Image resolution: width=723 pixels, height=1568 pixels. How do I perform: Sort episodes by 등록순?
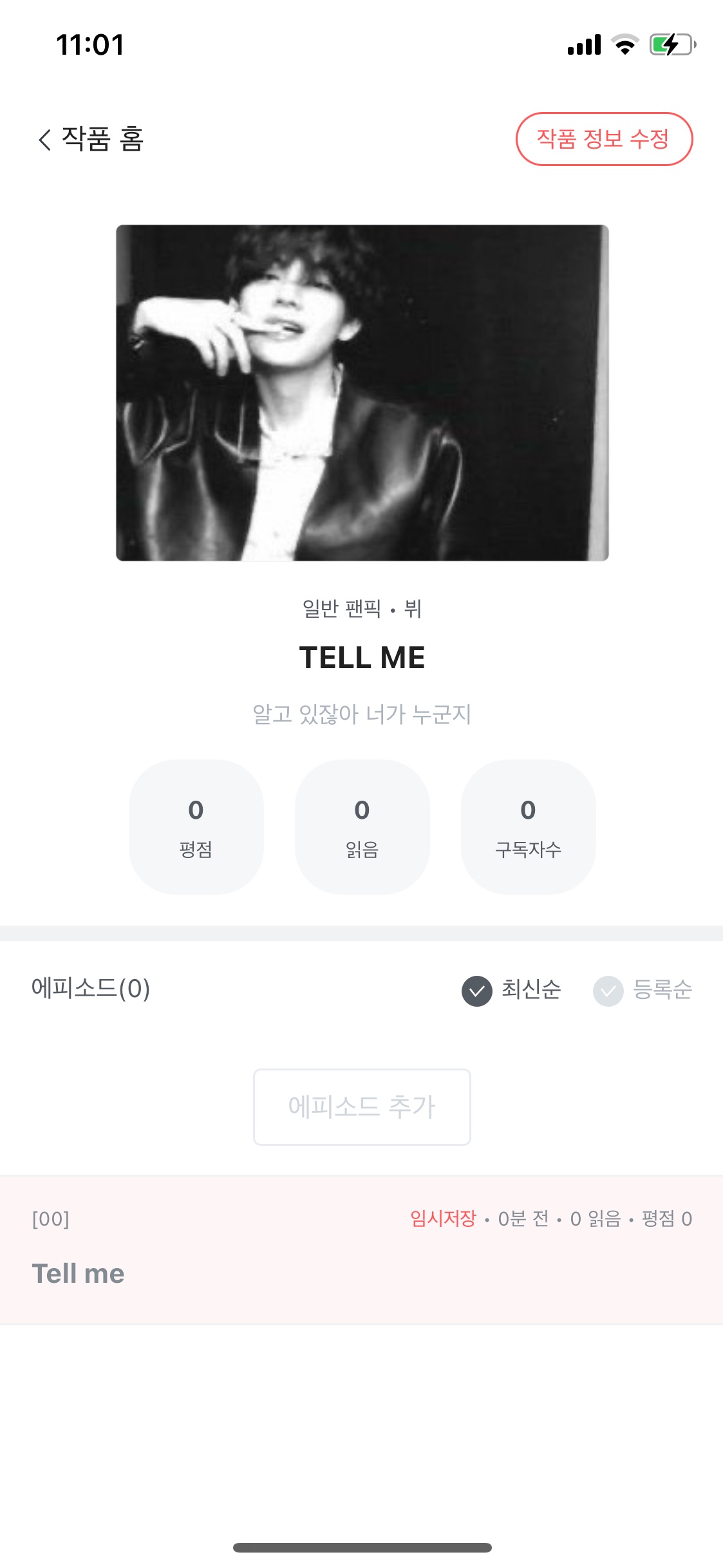(643, 990)
